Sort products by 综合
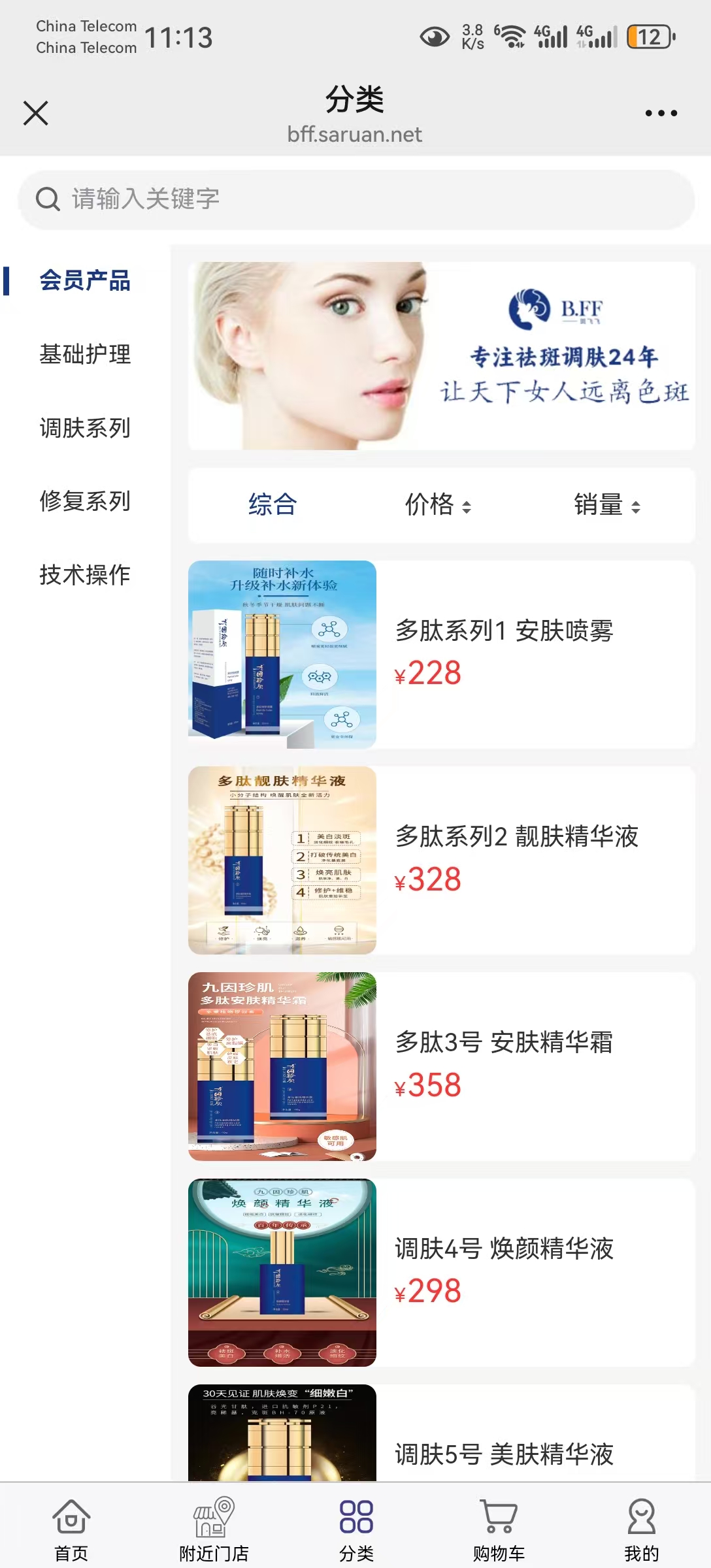This screenshot has height=1568, width=711. (273, 505)
